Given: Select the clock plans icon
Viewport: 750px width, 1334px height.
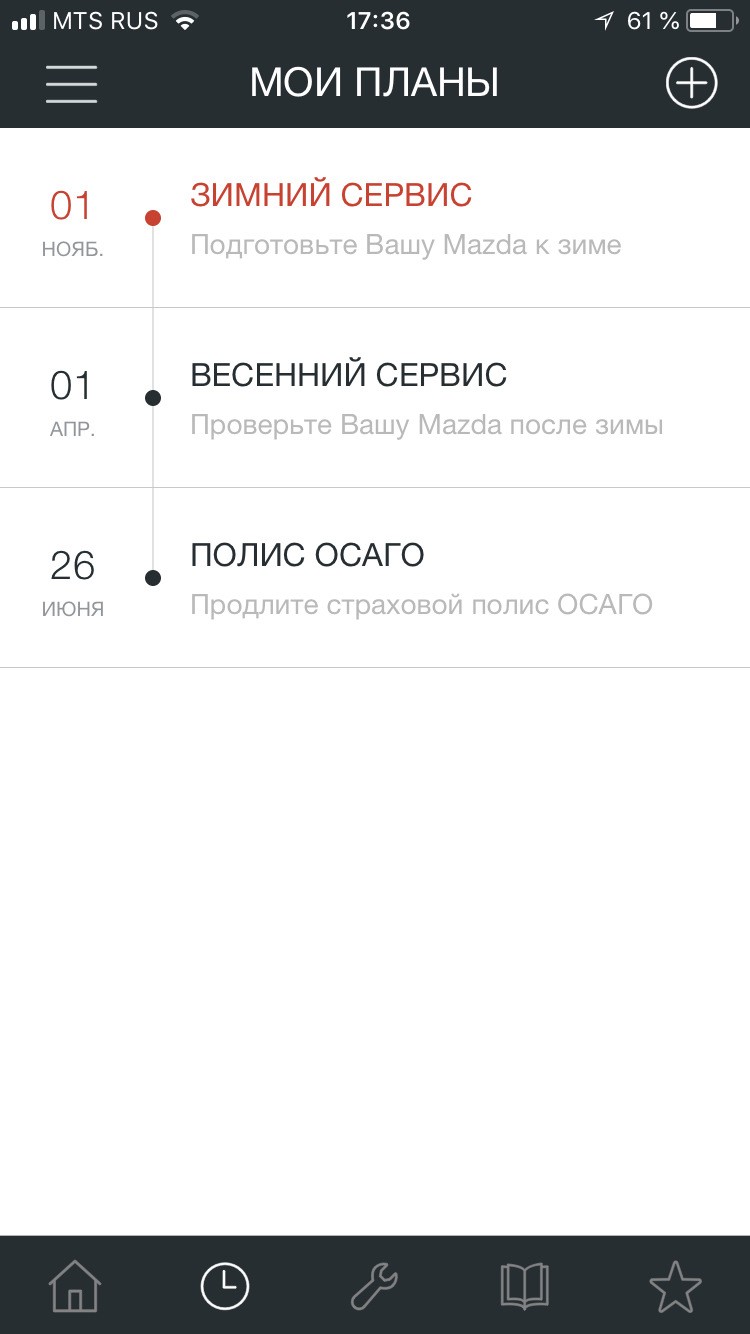Looking at the screenshot, I should coord(225,1287).
